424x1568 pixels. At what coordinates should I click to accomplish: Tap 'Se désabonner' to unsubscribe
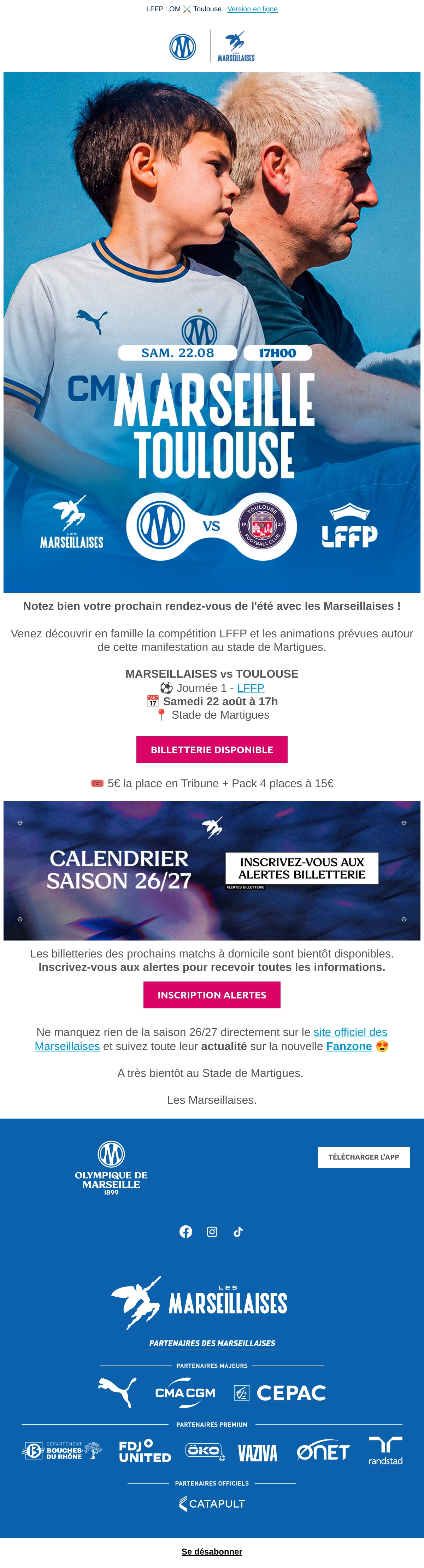click(x=212, y=1551)
